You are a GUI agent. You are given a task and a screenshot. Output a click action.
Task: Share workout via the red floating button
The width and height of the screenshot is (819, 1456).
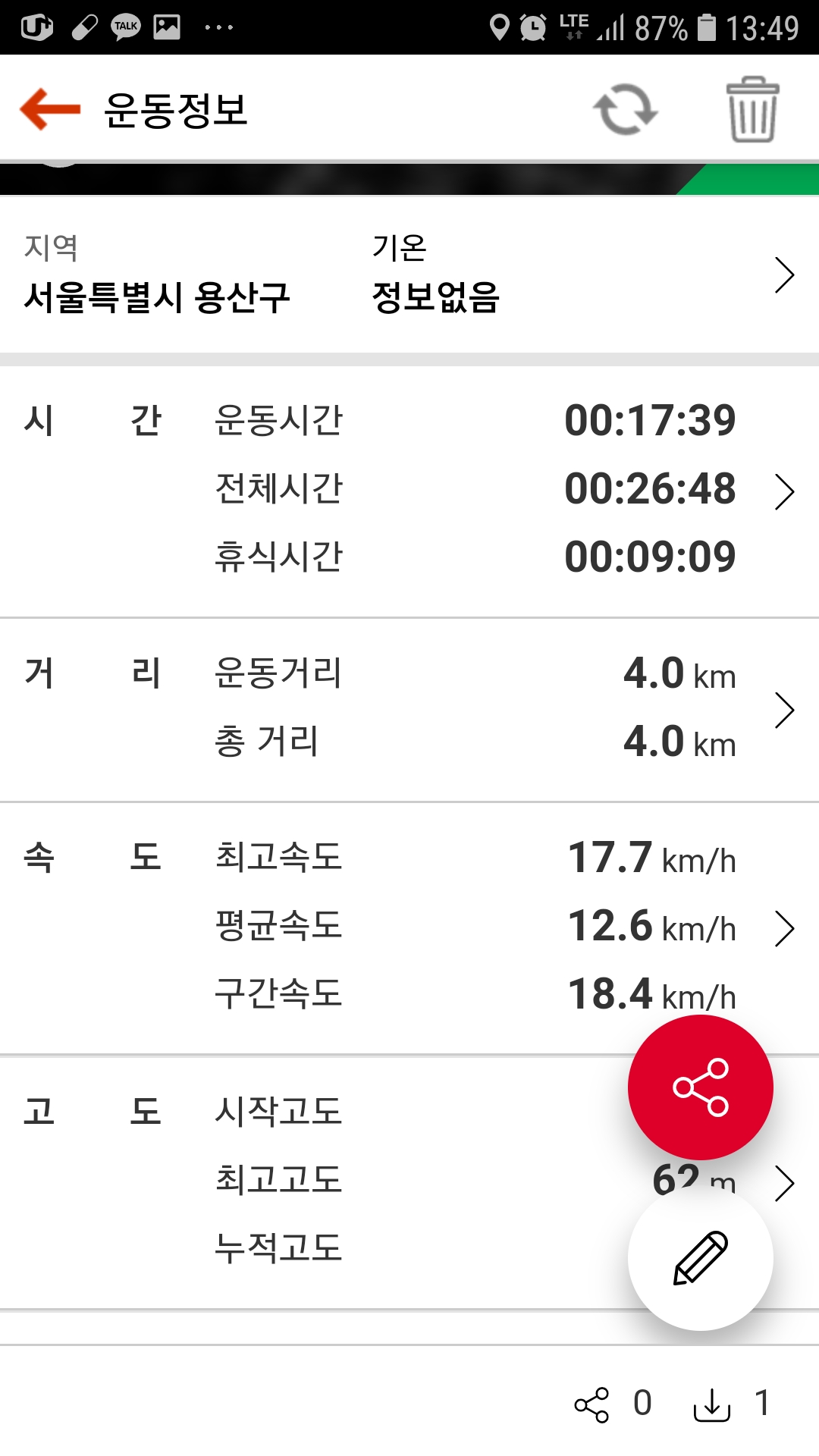click(701, 1087)
